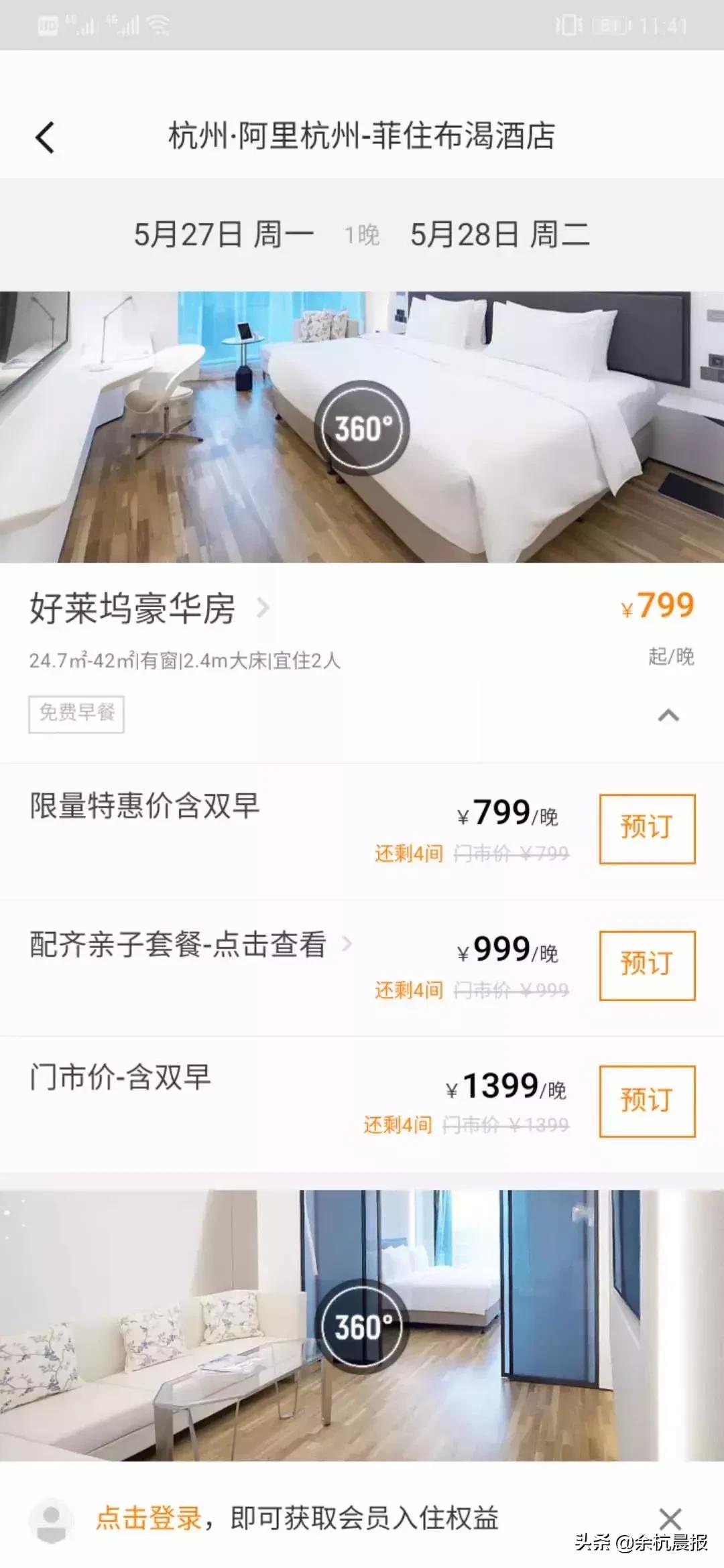Open the 360° view of the sofa room photo
The image size is (724, 1568).
(361, 1325)
